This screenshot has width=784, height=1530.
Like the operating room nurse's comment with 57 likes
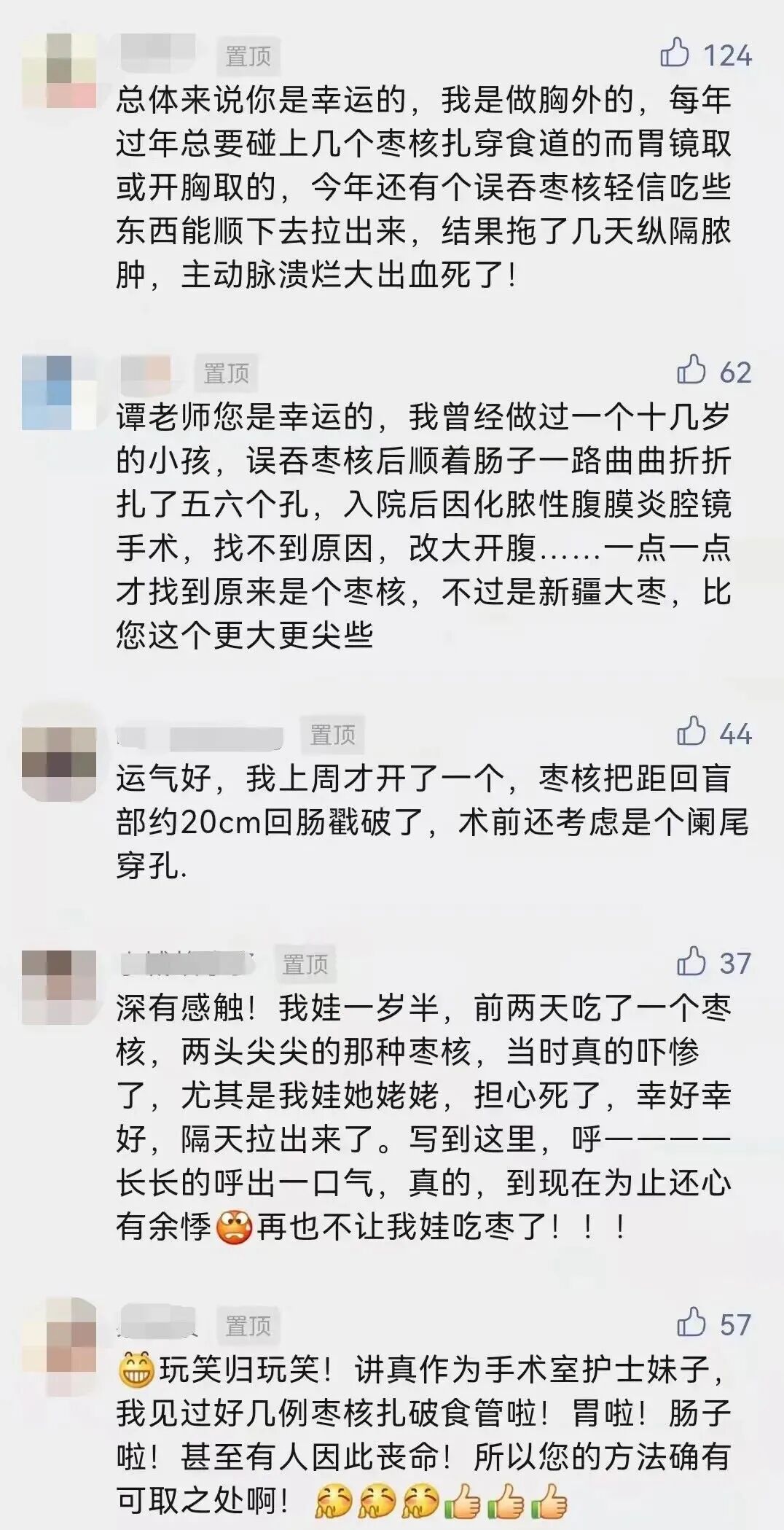[x=691, y=1323]
